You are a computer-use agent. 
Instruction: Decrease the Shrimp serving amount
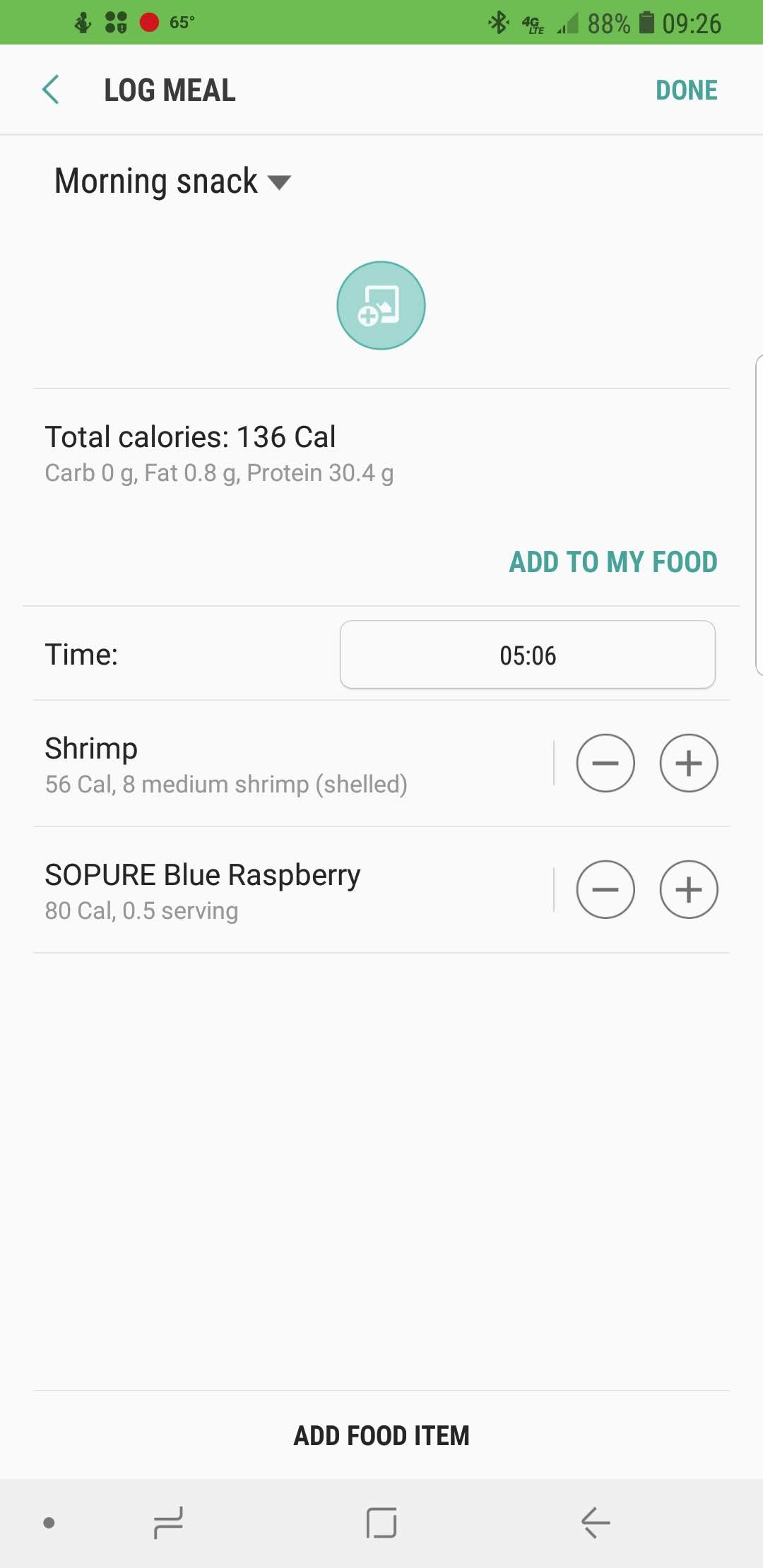pyautogui.click(x=605, y=764)
